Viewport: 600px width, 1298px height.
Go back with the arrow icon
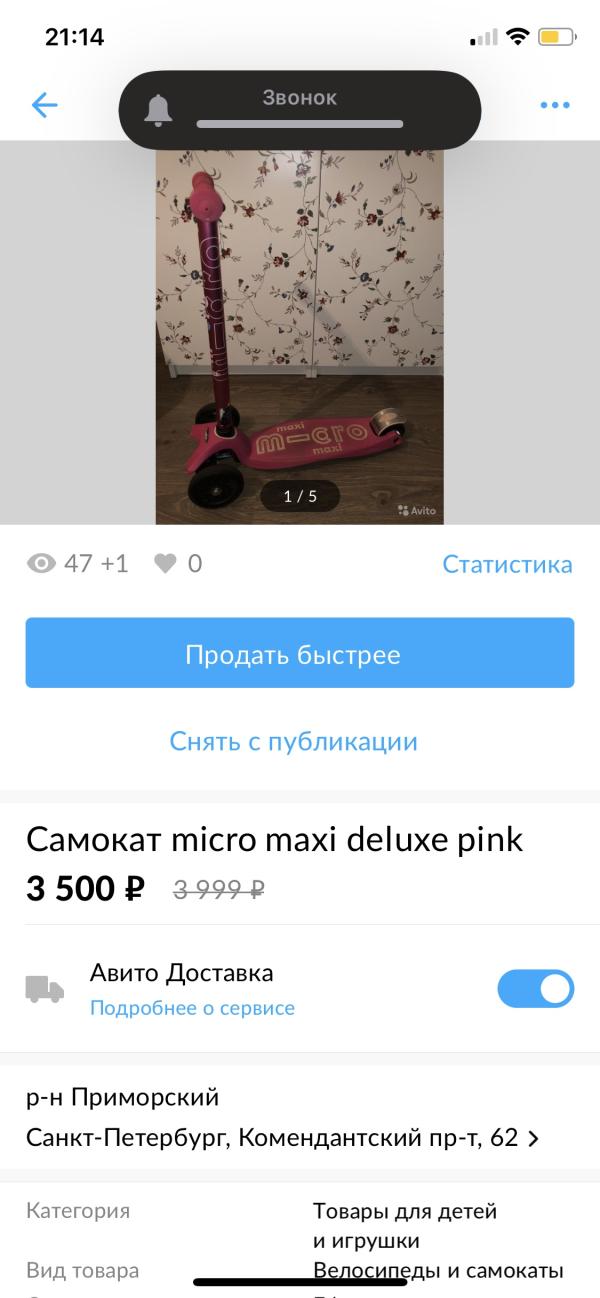pos(45,105)
